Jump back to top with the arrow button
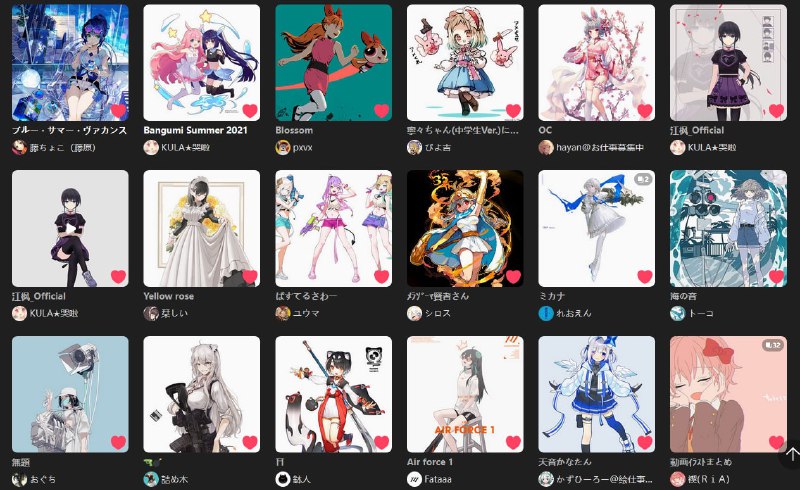 pos(789,455)
